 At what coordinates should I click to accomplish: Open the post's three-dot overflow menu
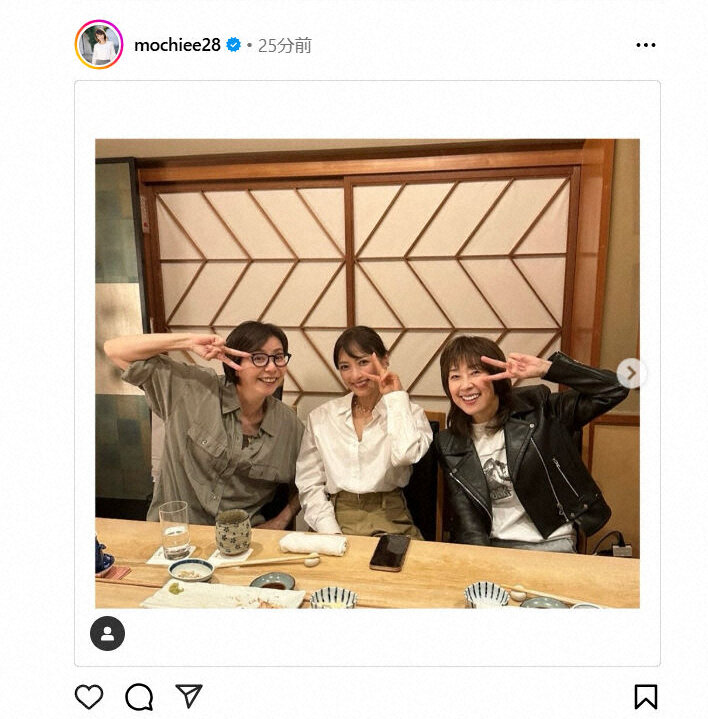646,45
